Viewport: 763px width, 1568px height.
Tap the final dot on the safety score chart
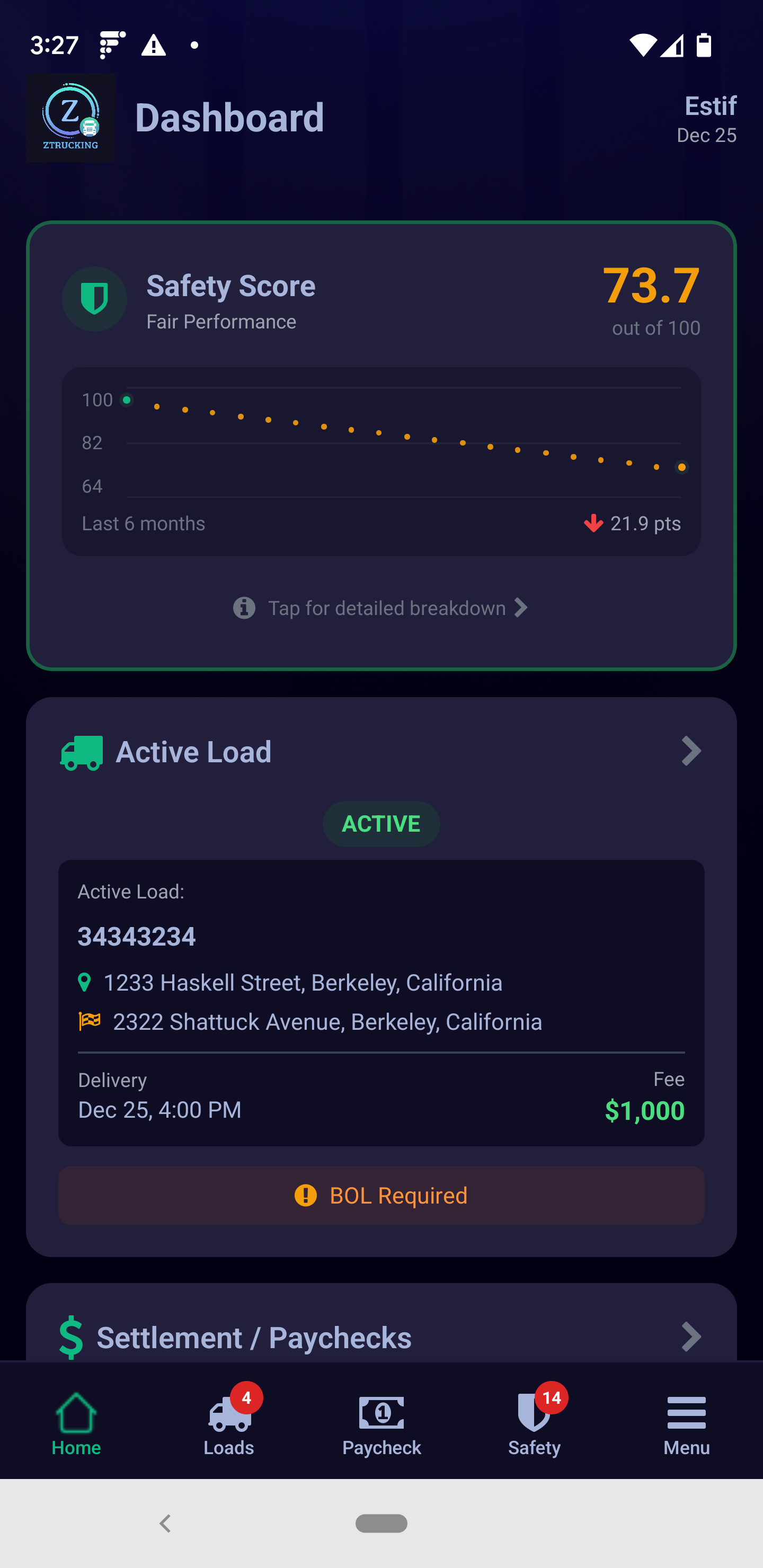(x=681, y=467)
